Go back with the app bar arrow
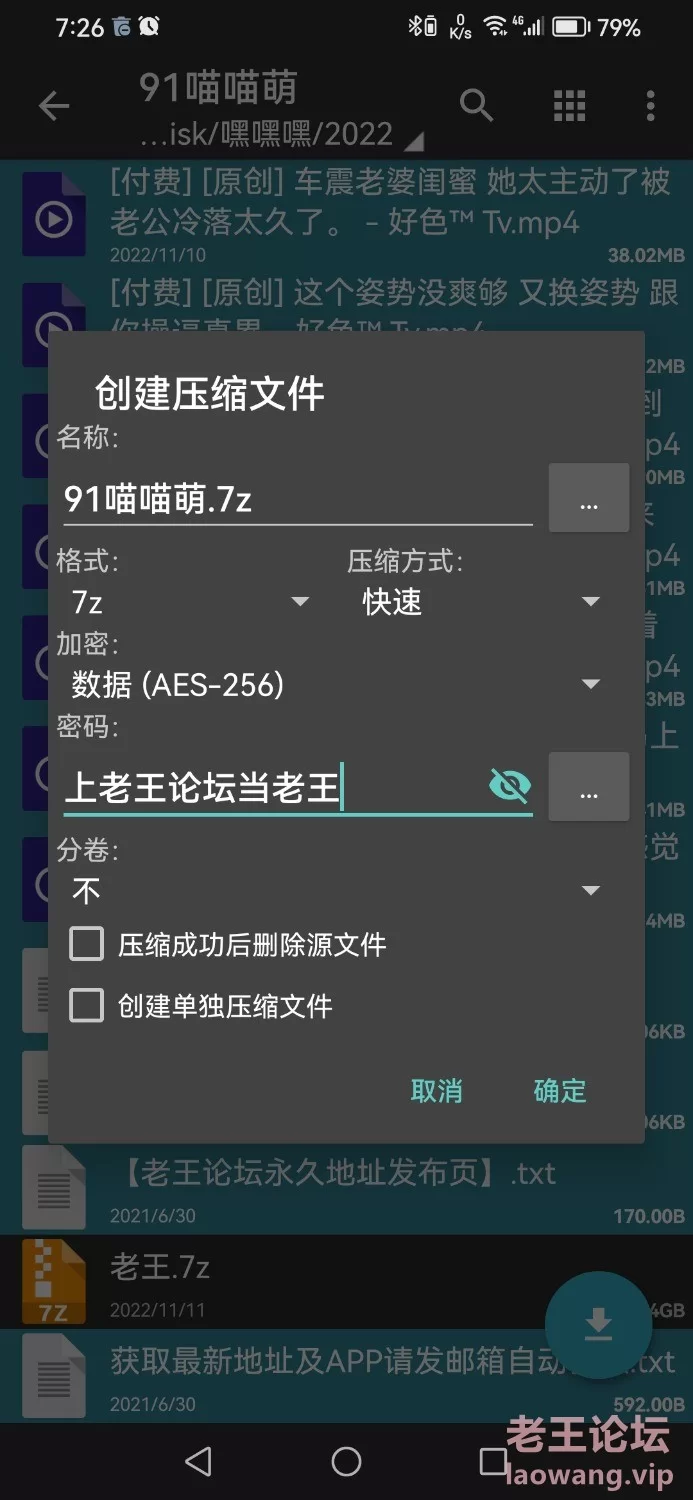This screenshot has height=1500, width=693. (53, 105)
